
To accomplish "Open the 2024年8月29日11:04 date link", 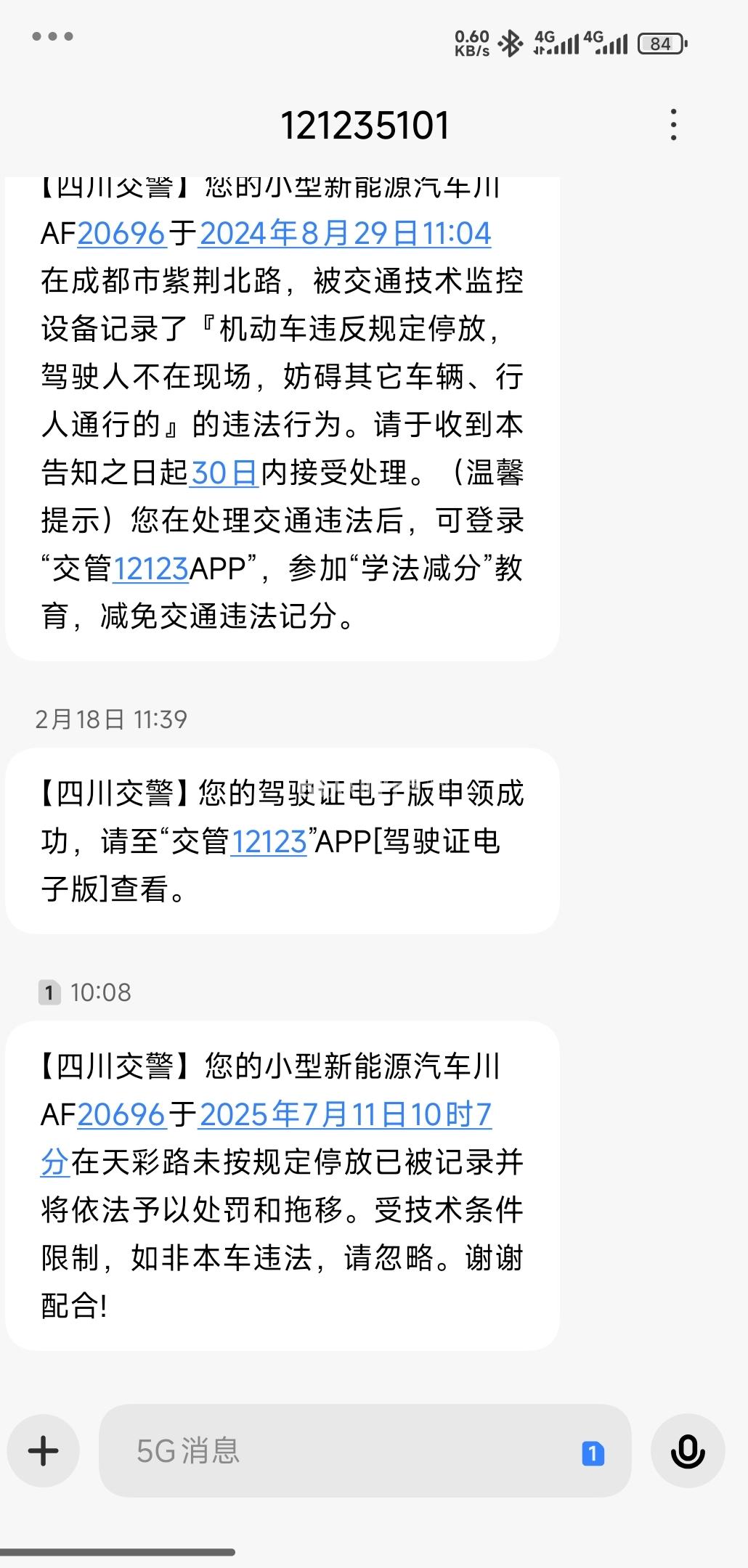I will point(345,234).
